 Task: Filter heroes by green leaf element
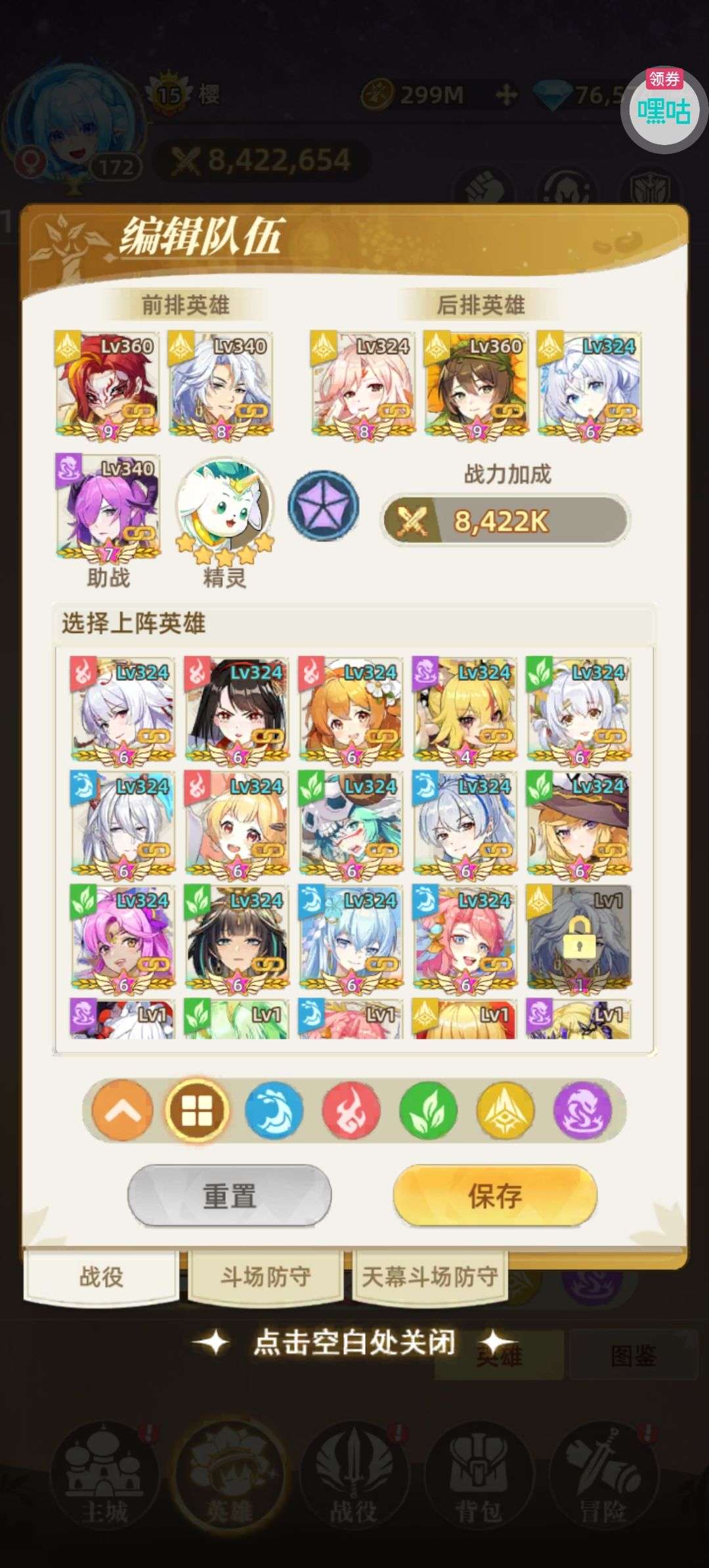pos(429,1110)
